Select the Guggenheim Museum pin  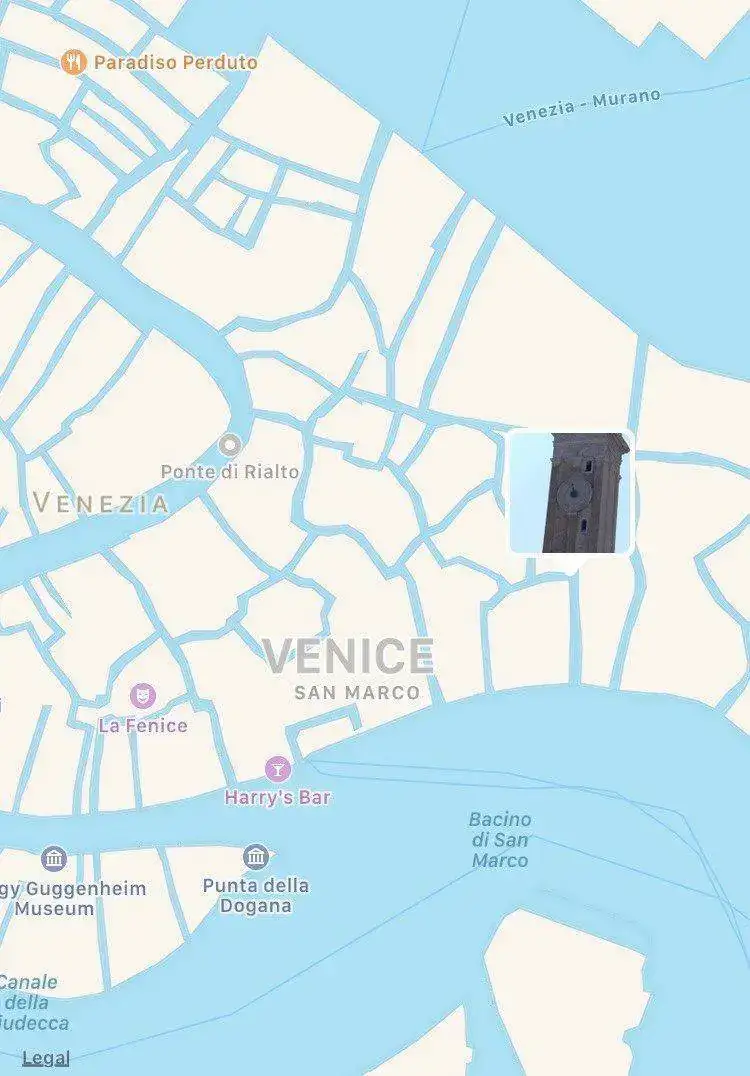point(55,858)
